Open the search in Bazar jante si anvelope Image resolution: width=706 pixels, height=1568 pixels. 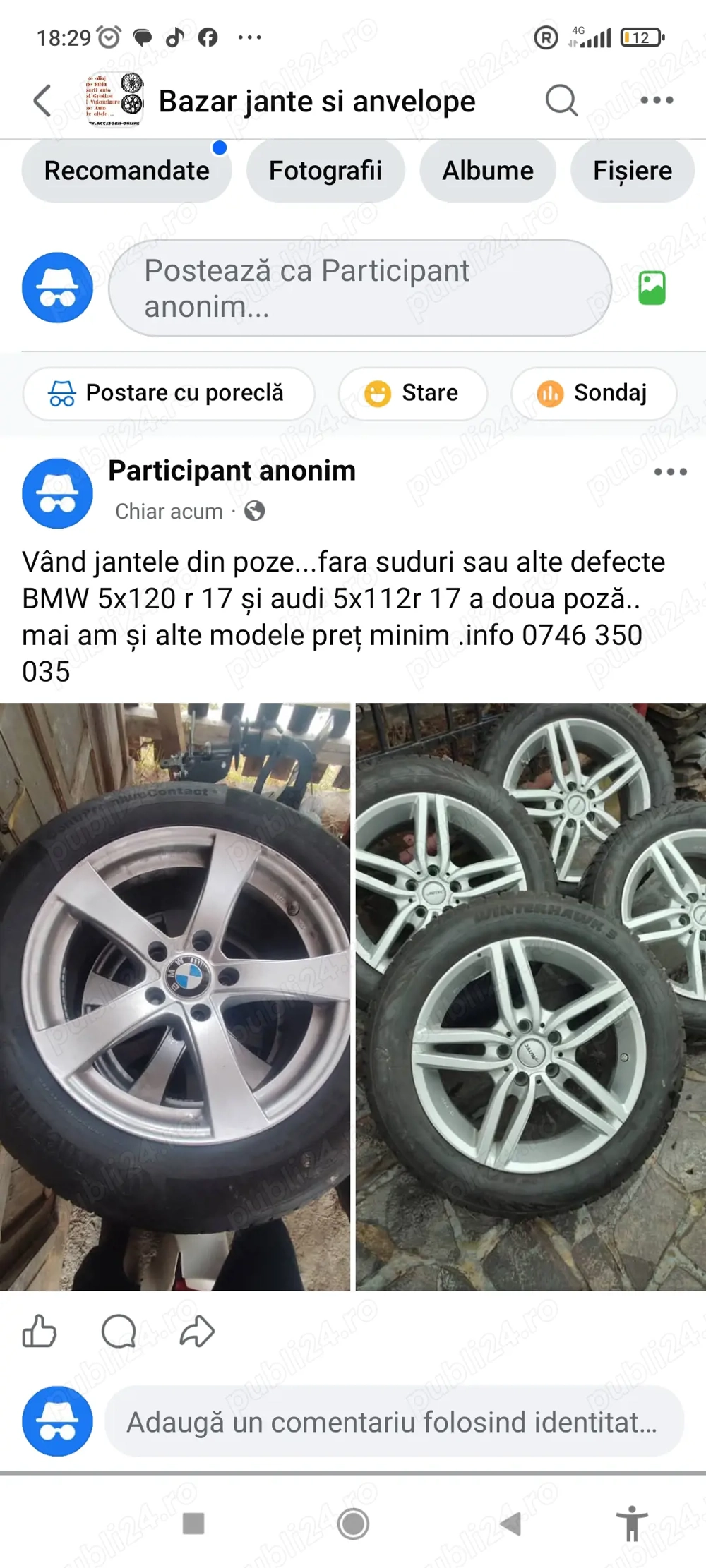(x=560, y=102)
